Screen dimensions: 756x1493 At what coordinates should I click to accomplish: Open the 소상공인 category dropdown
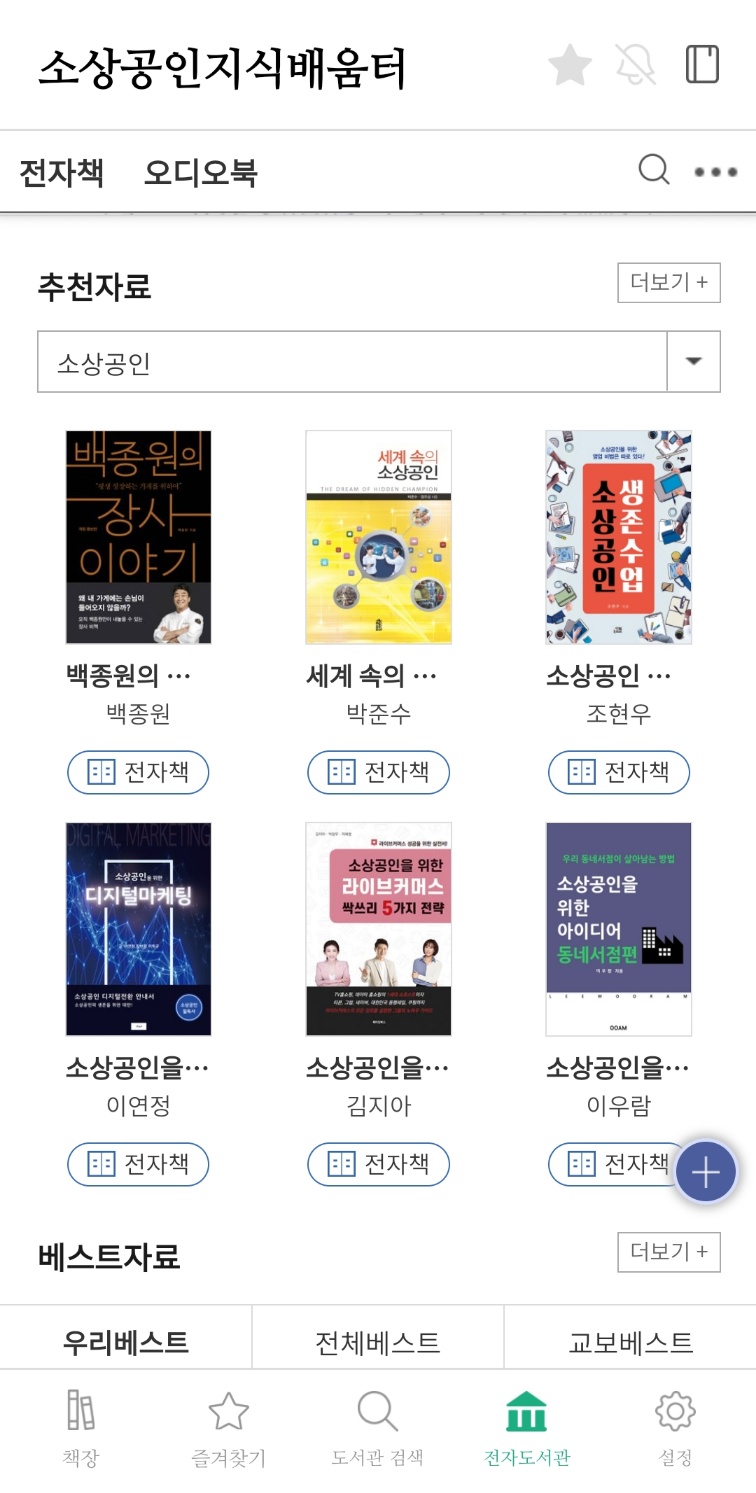(x=377, y=361)
